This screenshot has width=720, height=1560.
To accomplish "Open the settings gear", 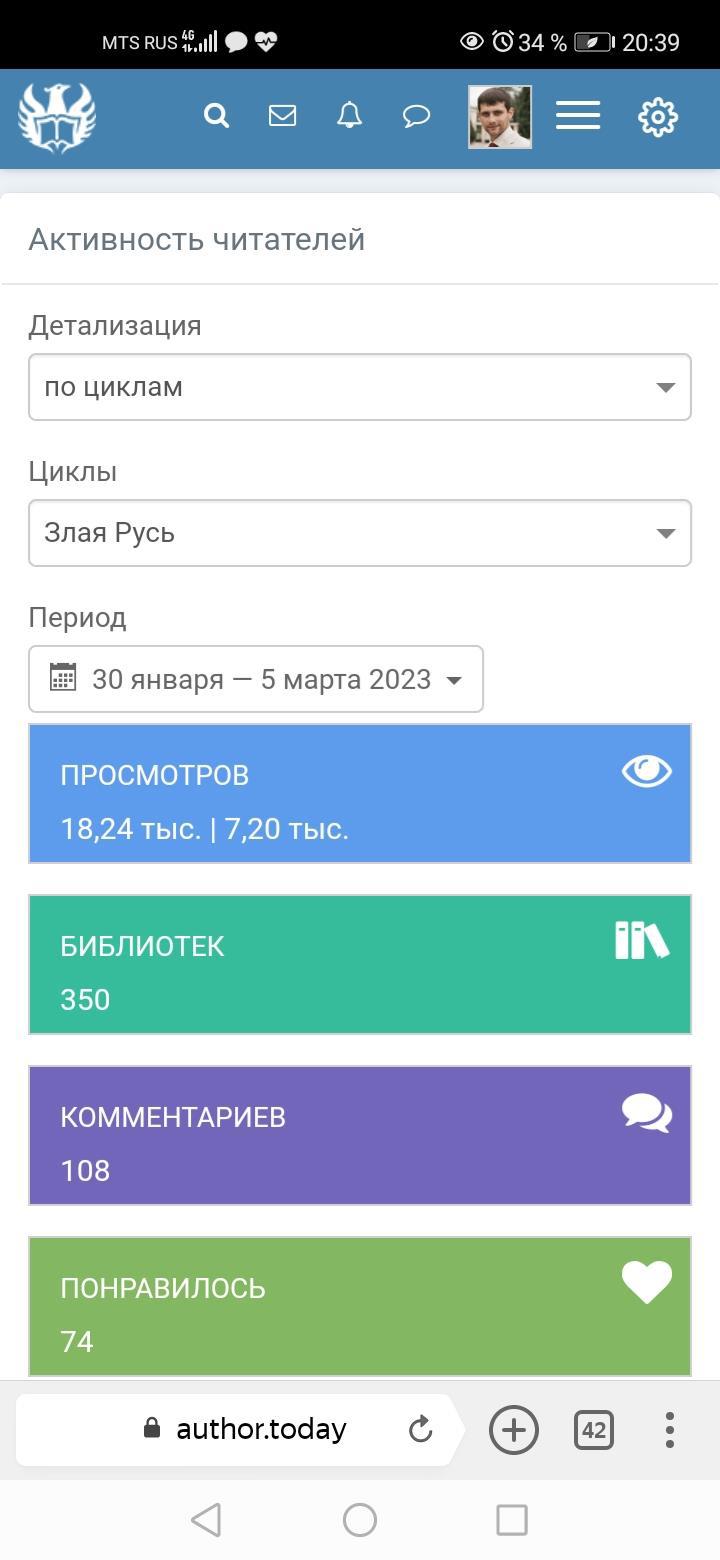I will [657, 117].
